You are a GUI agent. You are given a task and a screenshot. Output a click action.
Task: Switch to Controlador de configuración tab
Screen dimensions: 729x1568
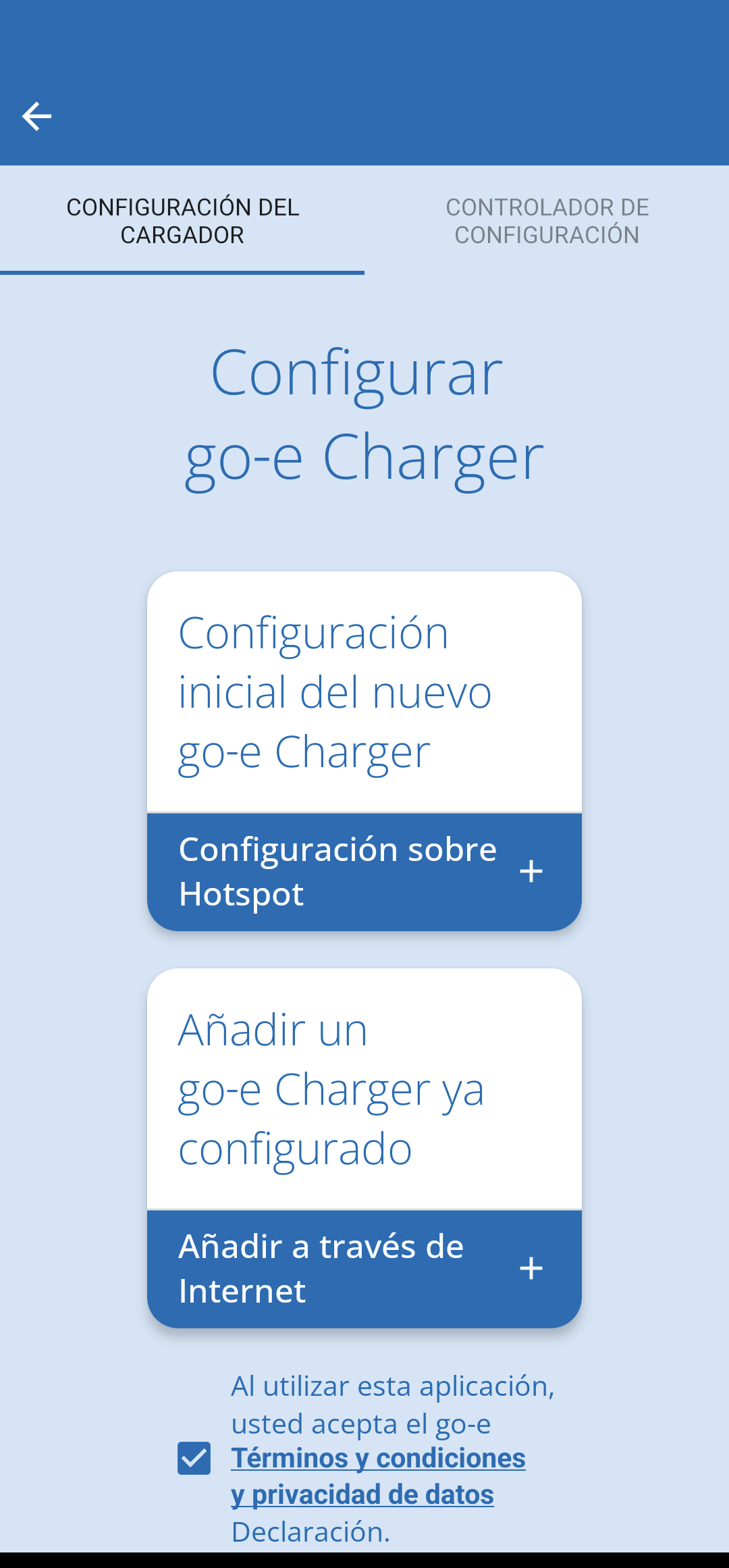547,221
